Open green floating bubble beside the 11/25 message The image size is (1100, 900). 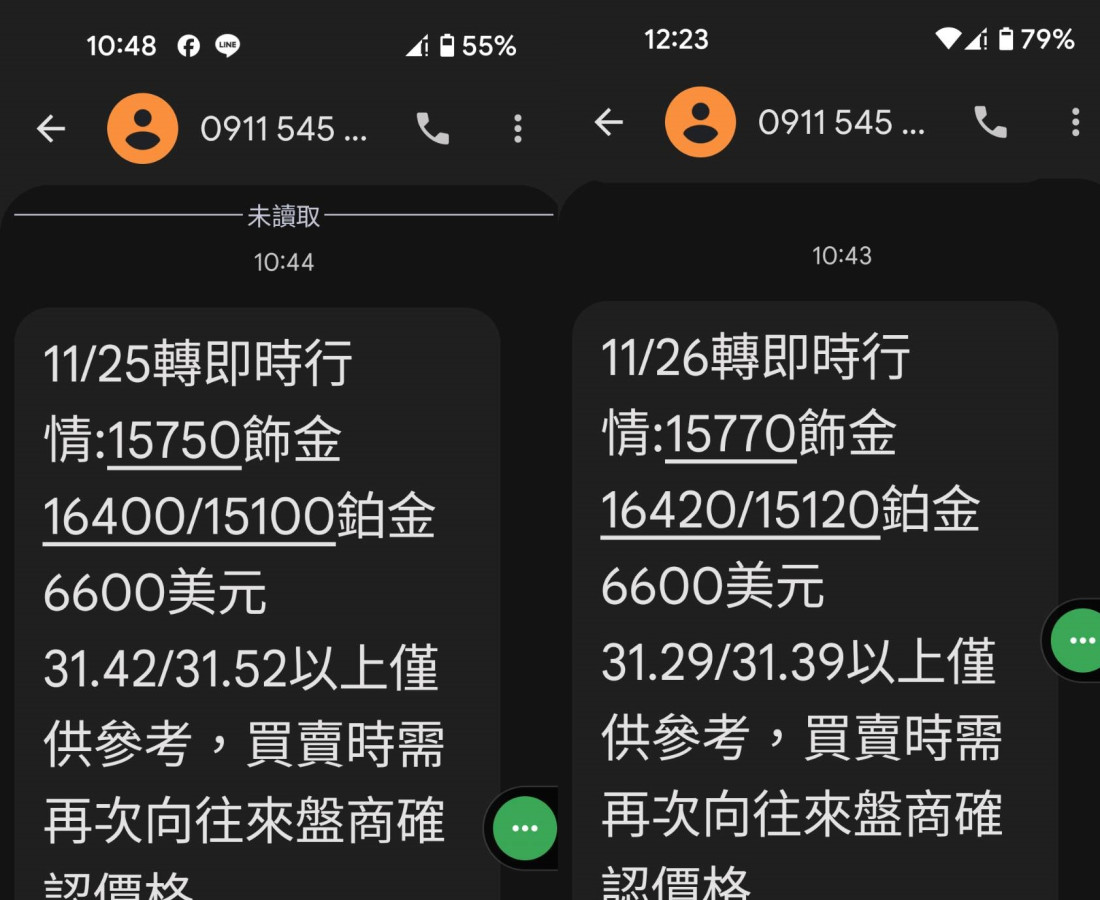click(524, 828)
